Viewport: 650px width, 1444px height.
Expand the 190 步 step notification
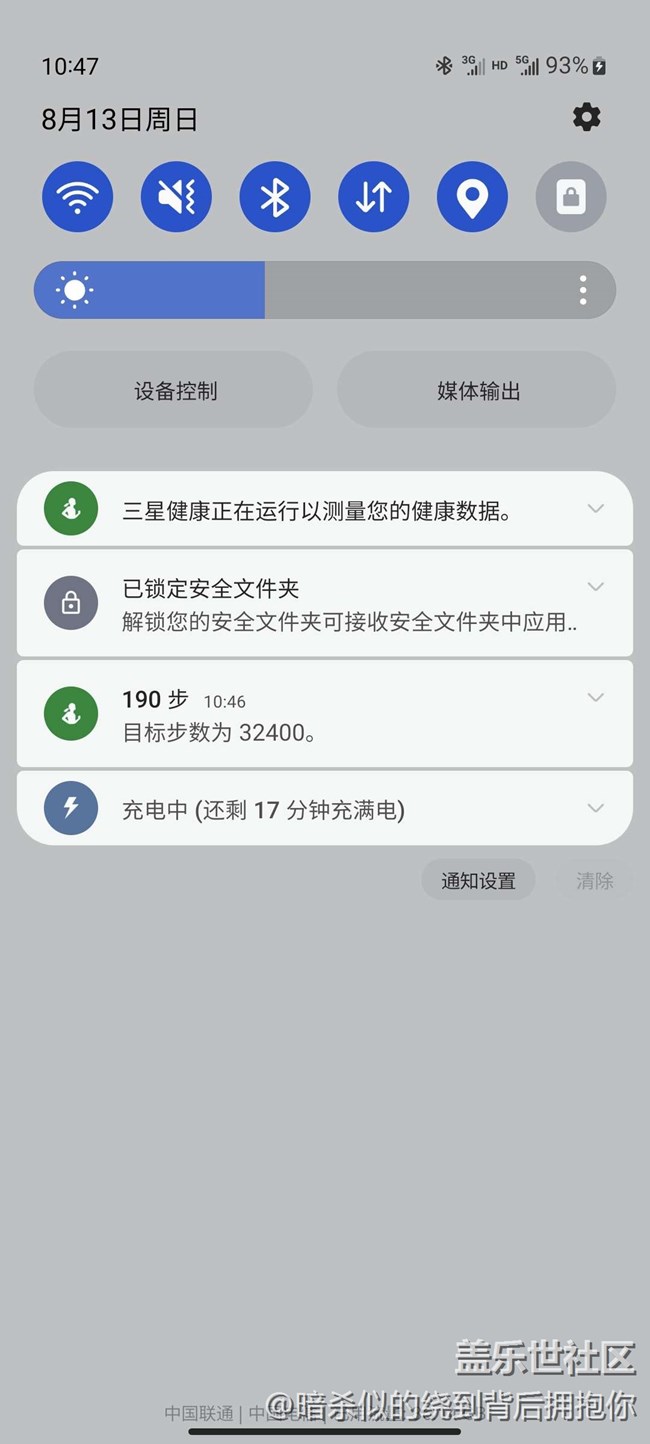click(x=595, y=697)
